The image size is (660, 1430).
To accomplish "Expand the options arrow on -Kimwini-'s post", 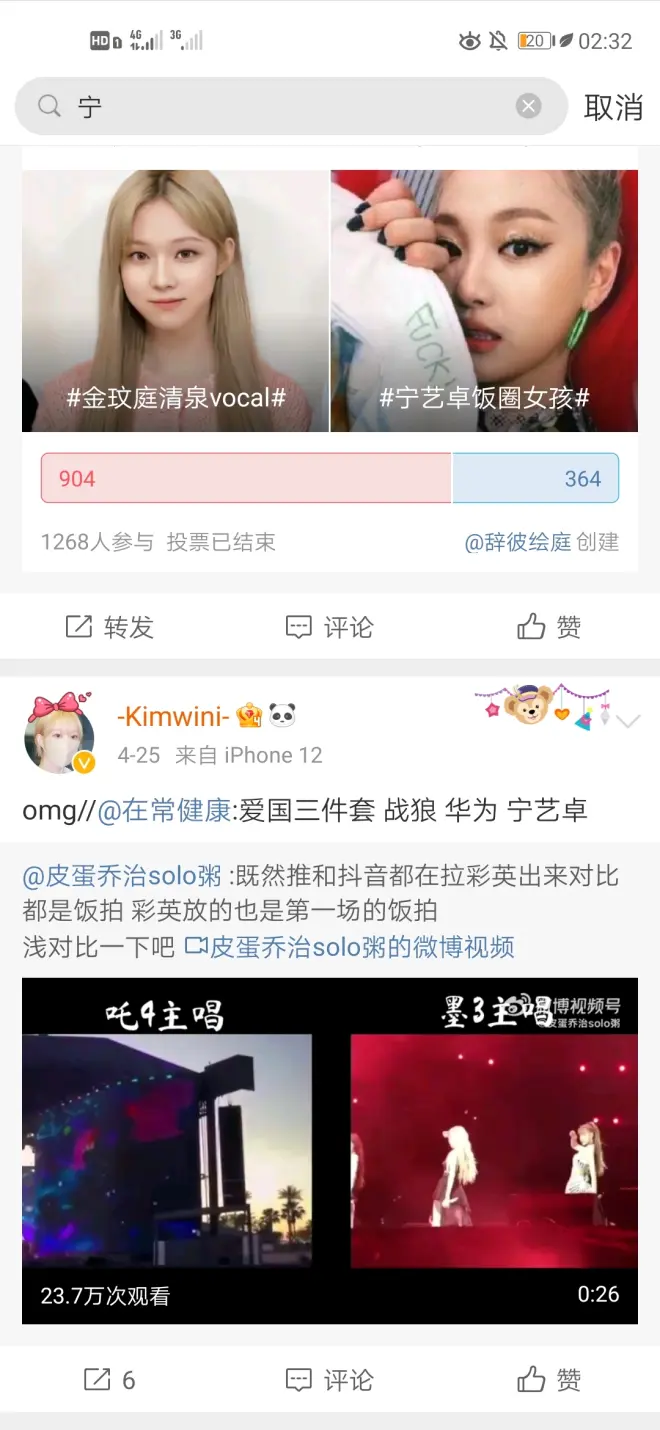I will (x=629, y=721).
